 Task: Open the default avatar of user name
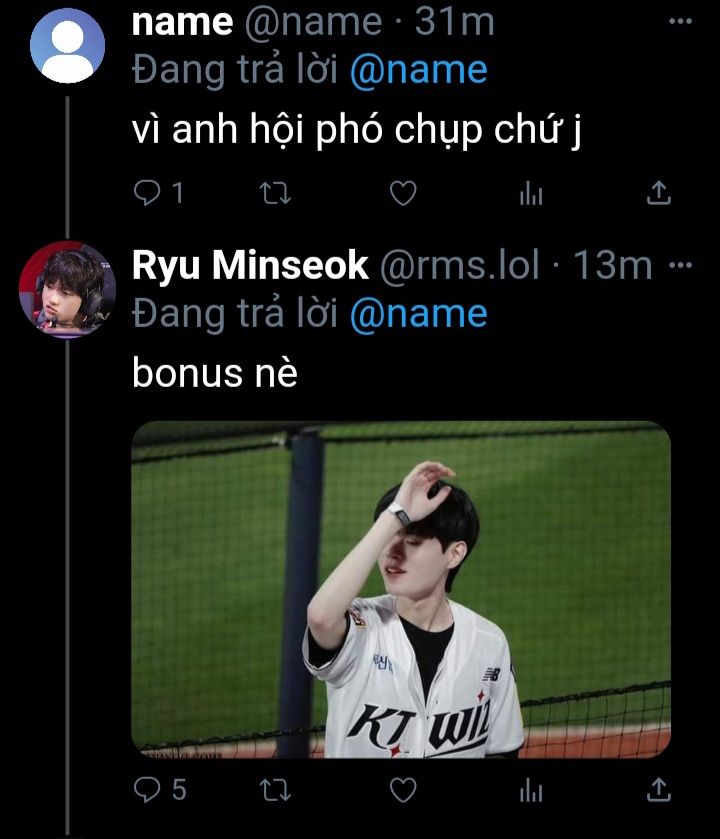[x=67, y=43]
